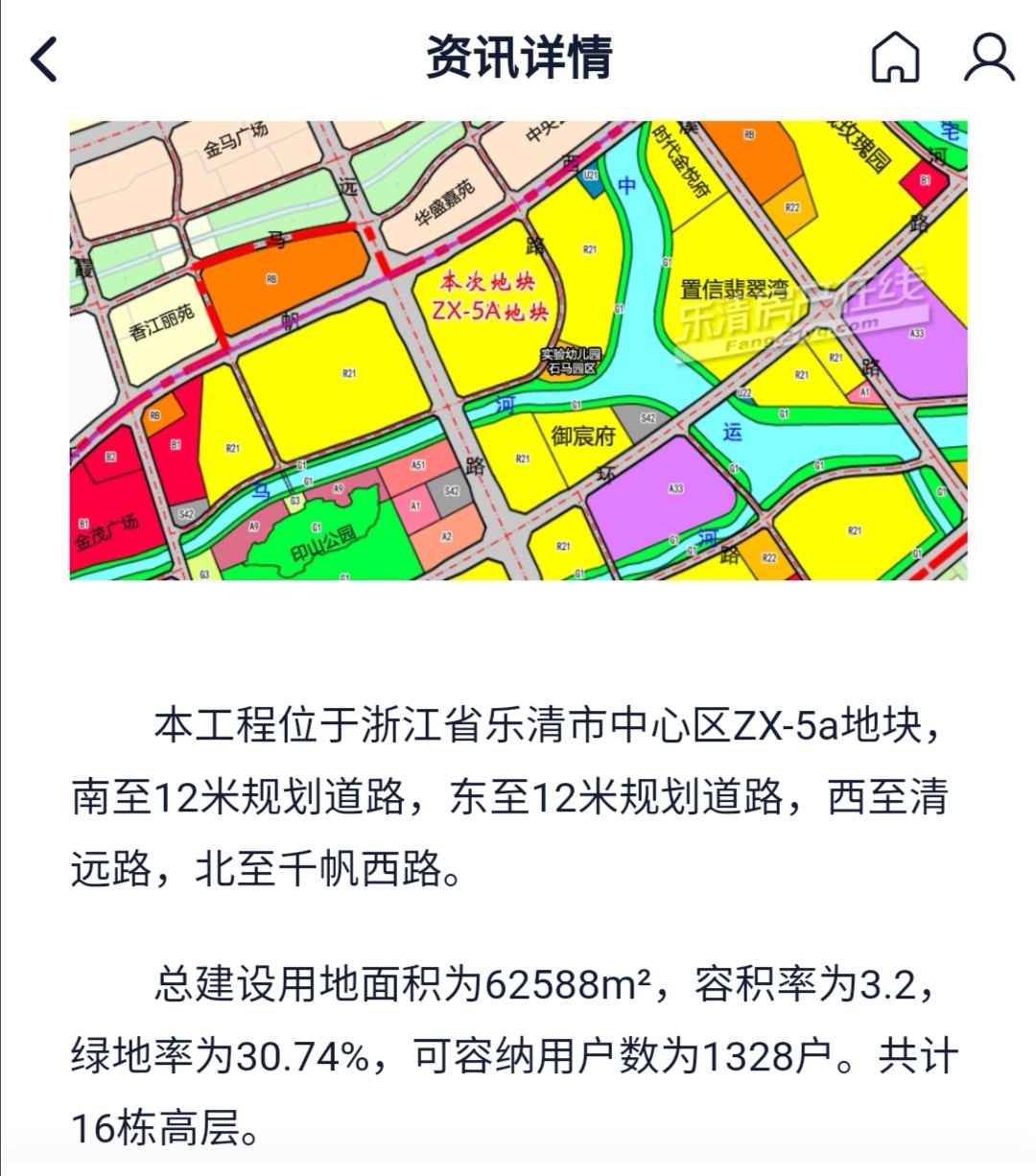Open the home page icon

click(894, 58)
